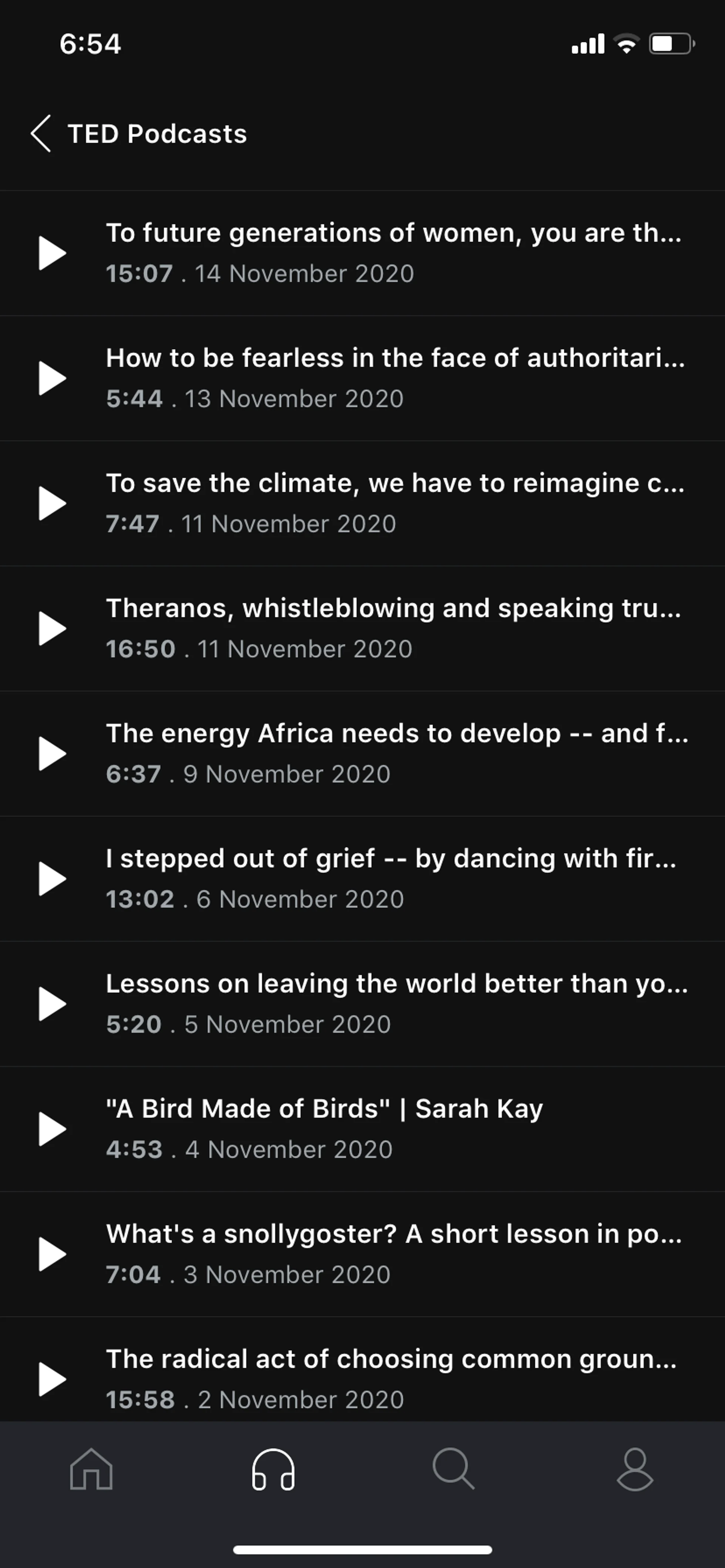Screen dimensions: 725x1568
Task: Switch to the Search tab
Action: coord(453,1470)
